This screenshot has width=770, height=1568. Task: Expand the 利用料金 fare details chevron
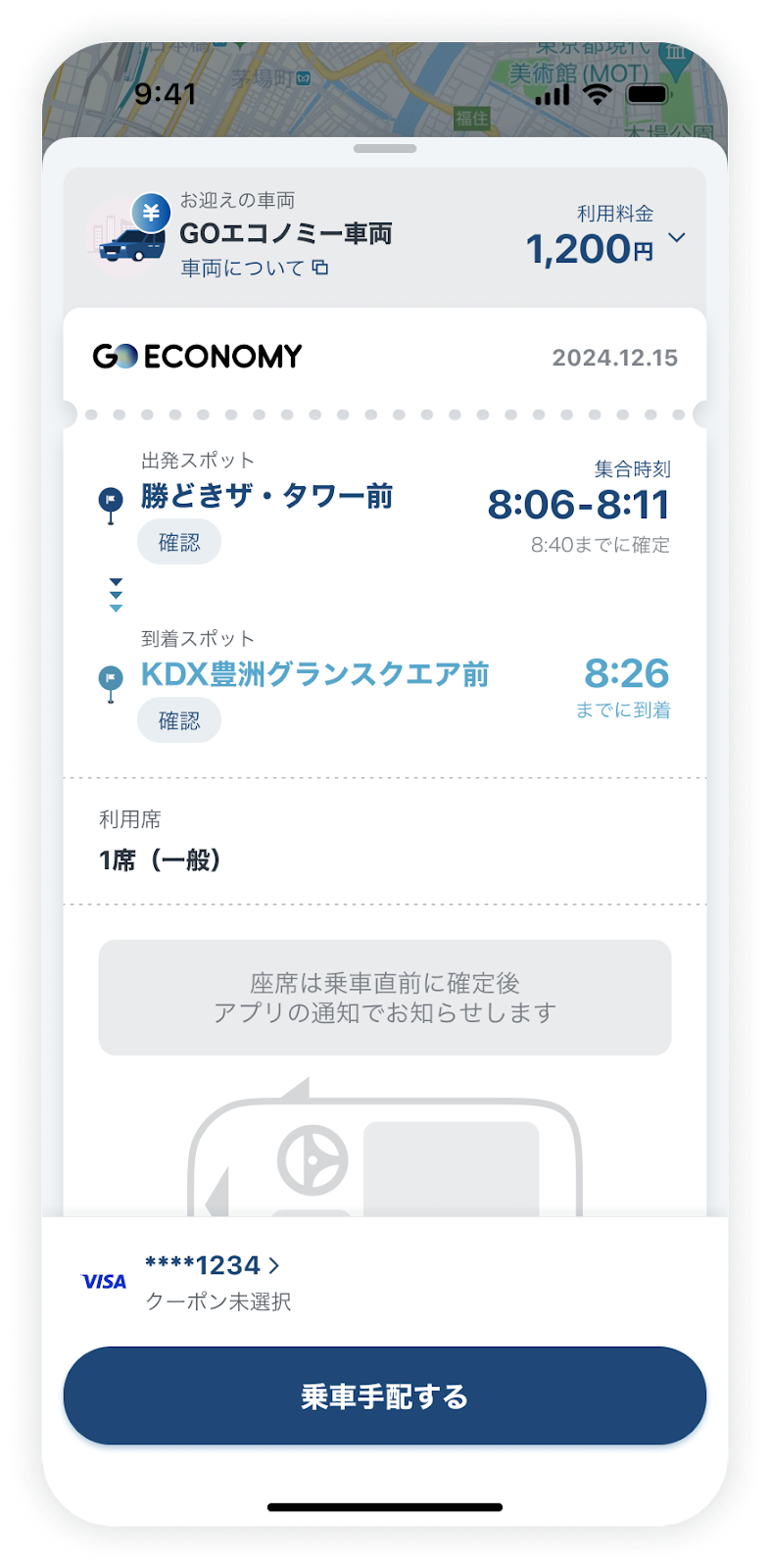[x=676, y=237]
